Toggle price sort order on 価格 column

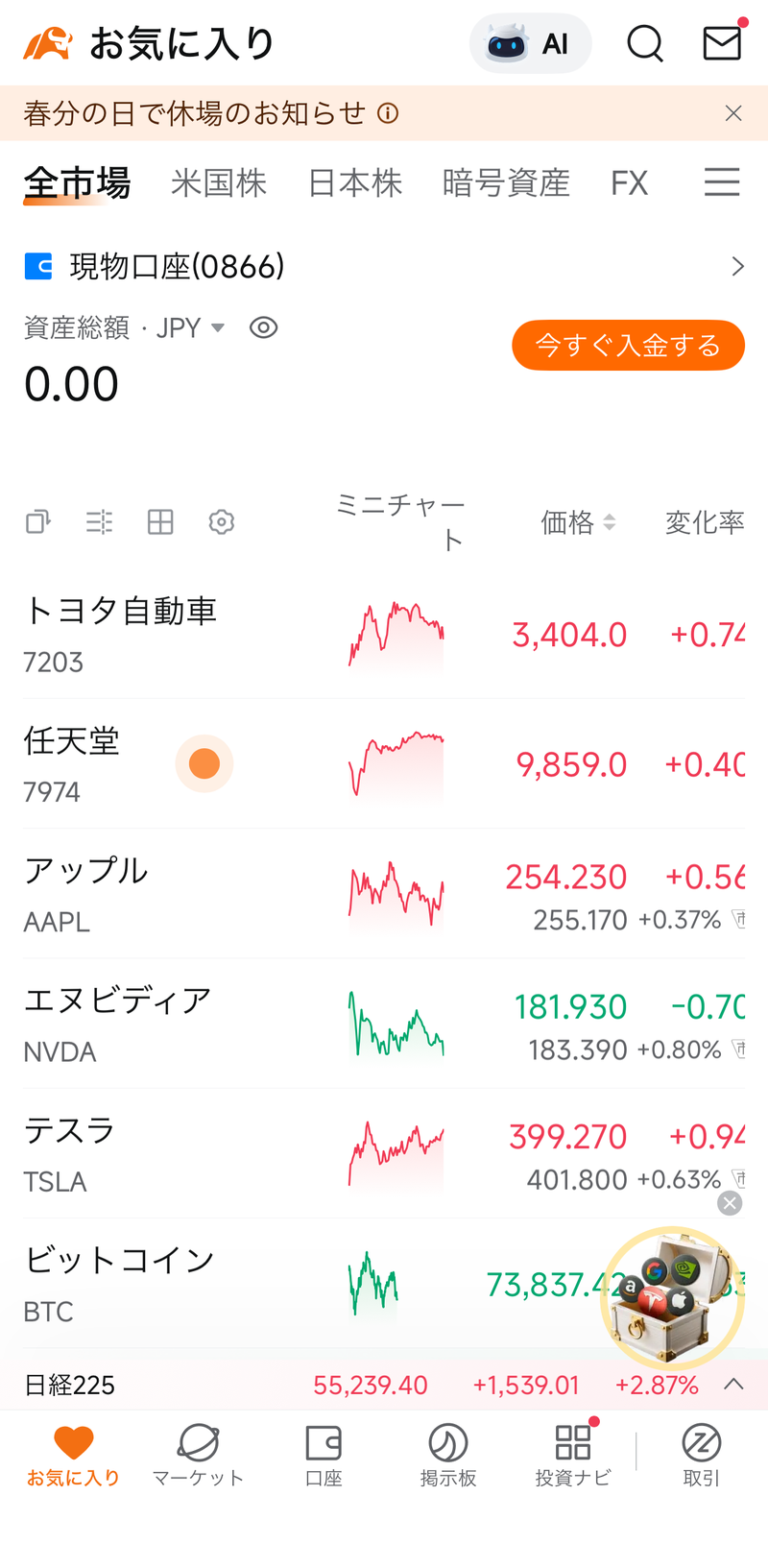[610, 523]
